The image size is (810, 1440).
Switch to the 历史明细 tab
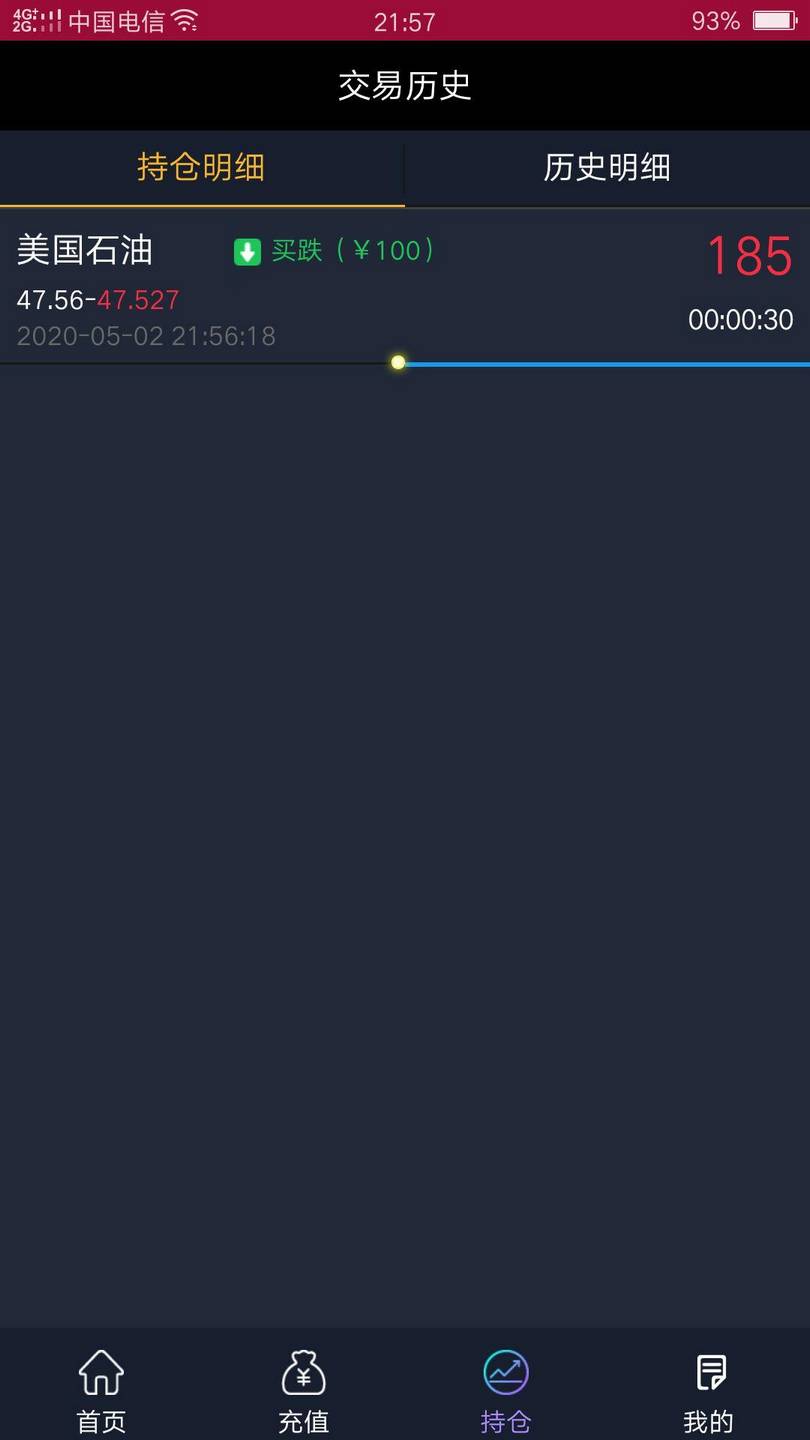tap(607, 168)
